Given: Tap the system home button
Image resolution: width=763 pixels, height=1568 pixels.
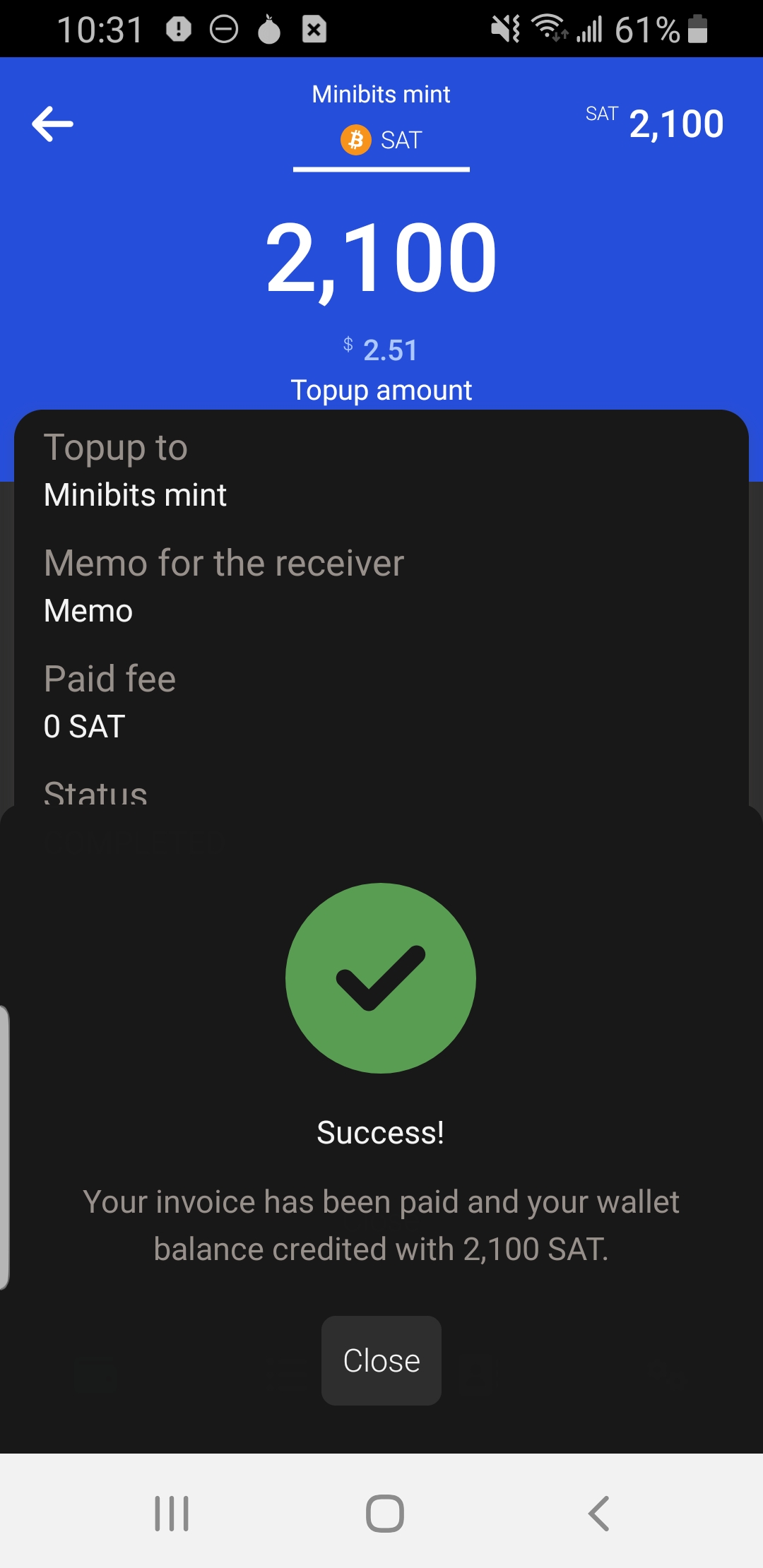Looking at the screenshot, I should [384, 1514].
